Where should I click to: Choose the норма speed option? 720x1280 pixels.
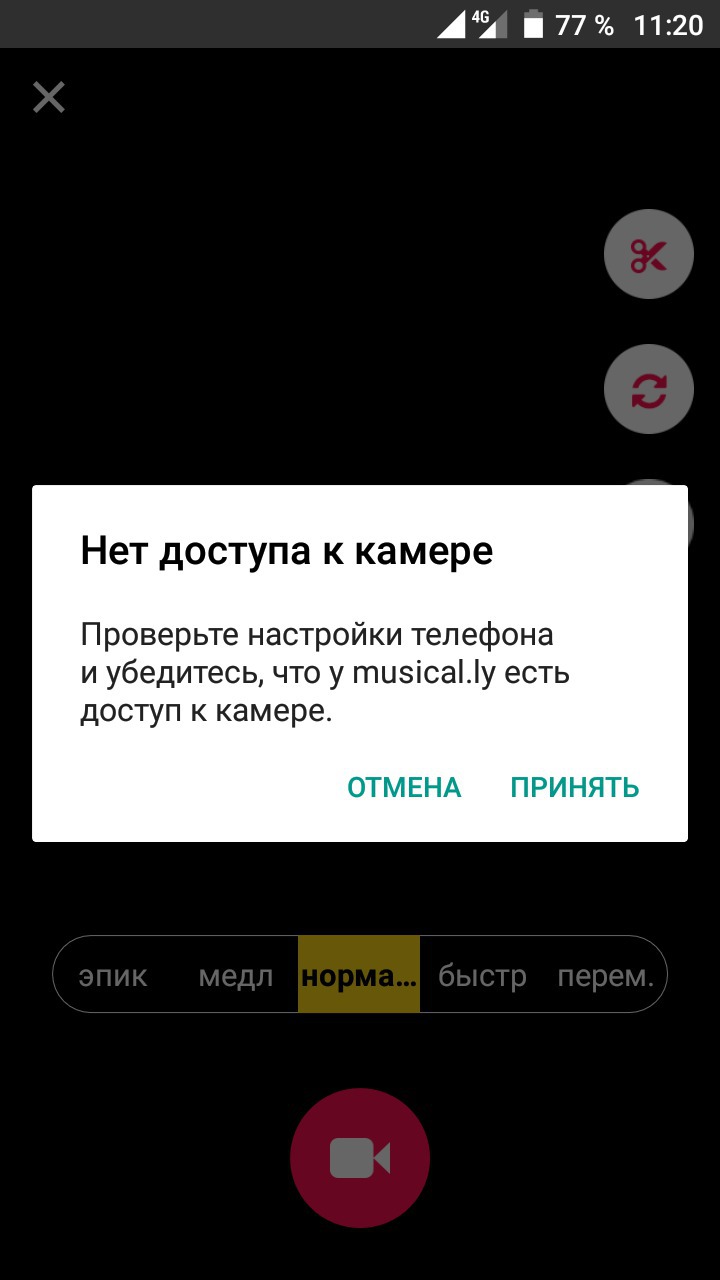tap(359, 975)
